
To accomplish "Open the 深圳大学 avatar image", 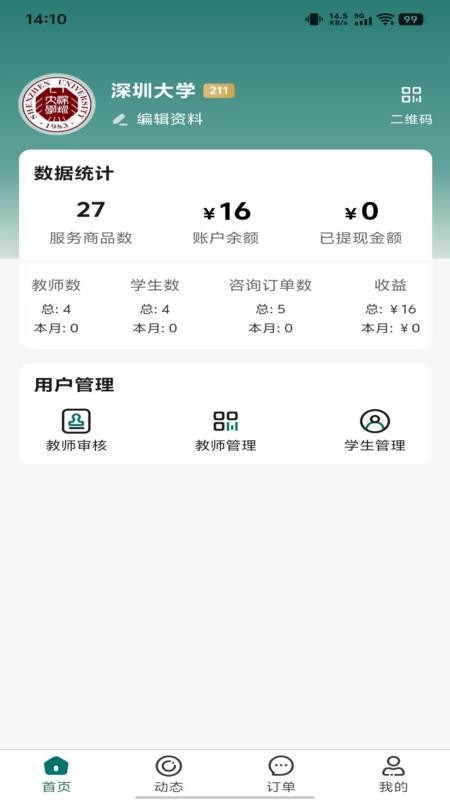I will click(x=57, y=104).
